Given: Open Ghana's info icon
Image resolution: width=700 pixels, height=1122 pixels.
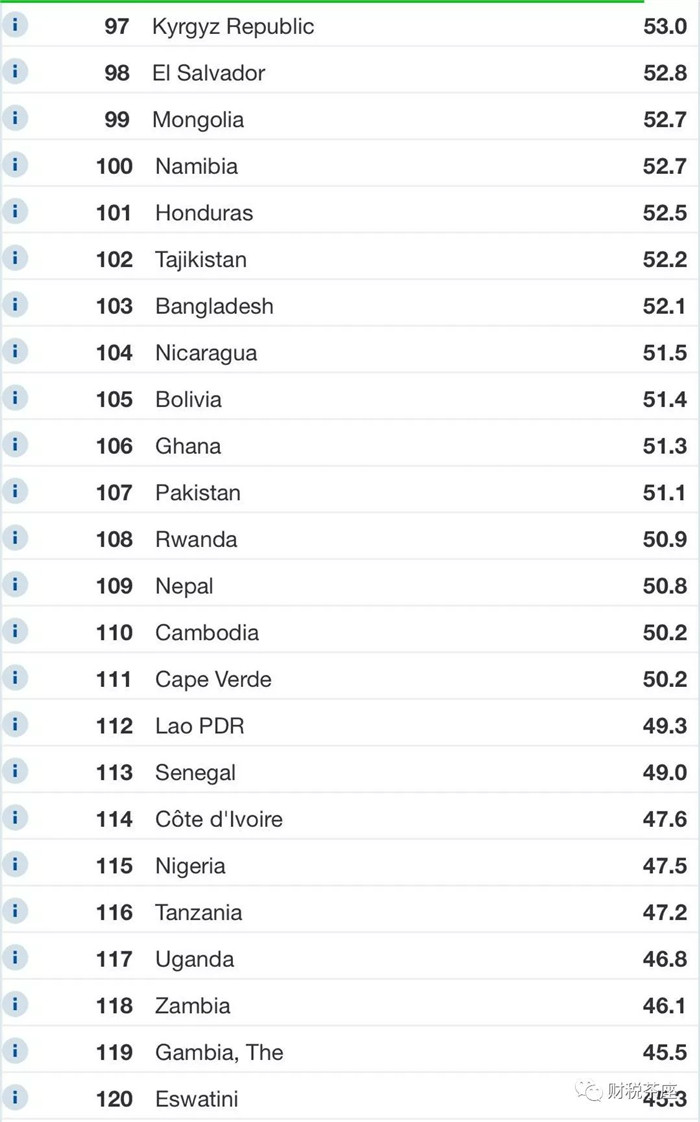Looking at the screenshot, I should tap(15, 444).
